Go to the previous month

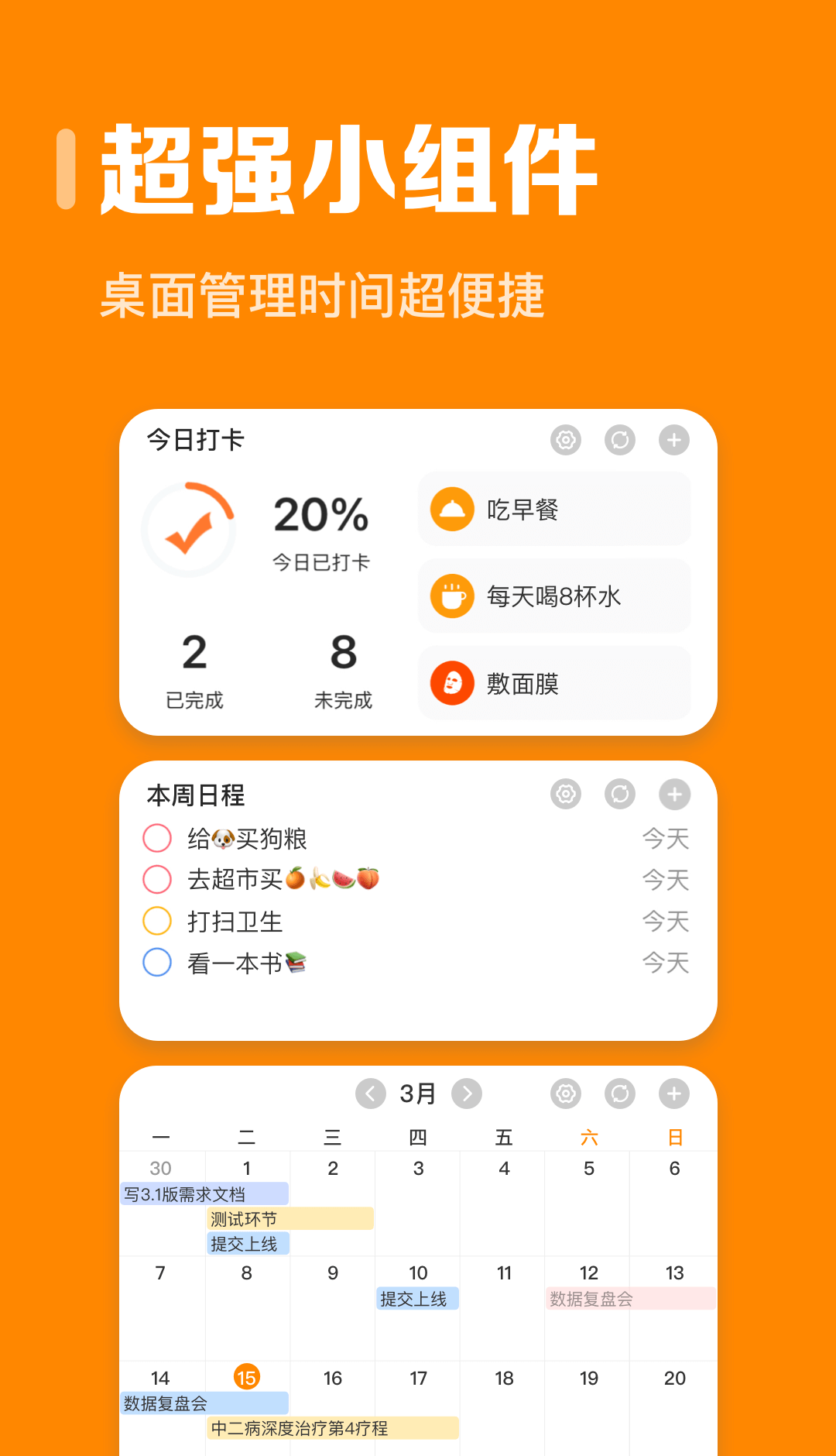pos(370,1093)
